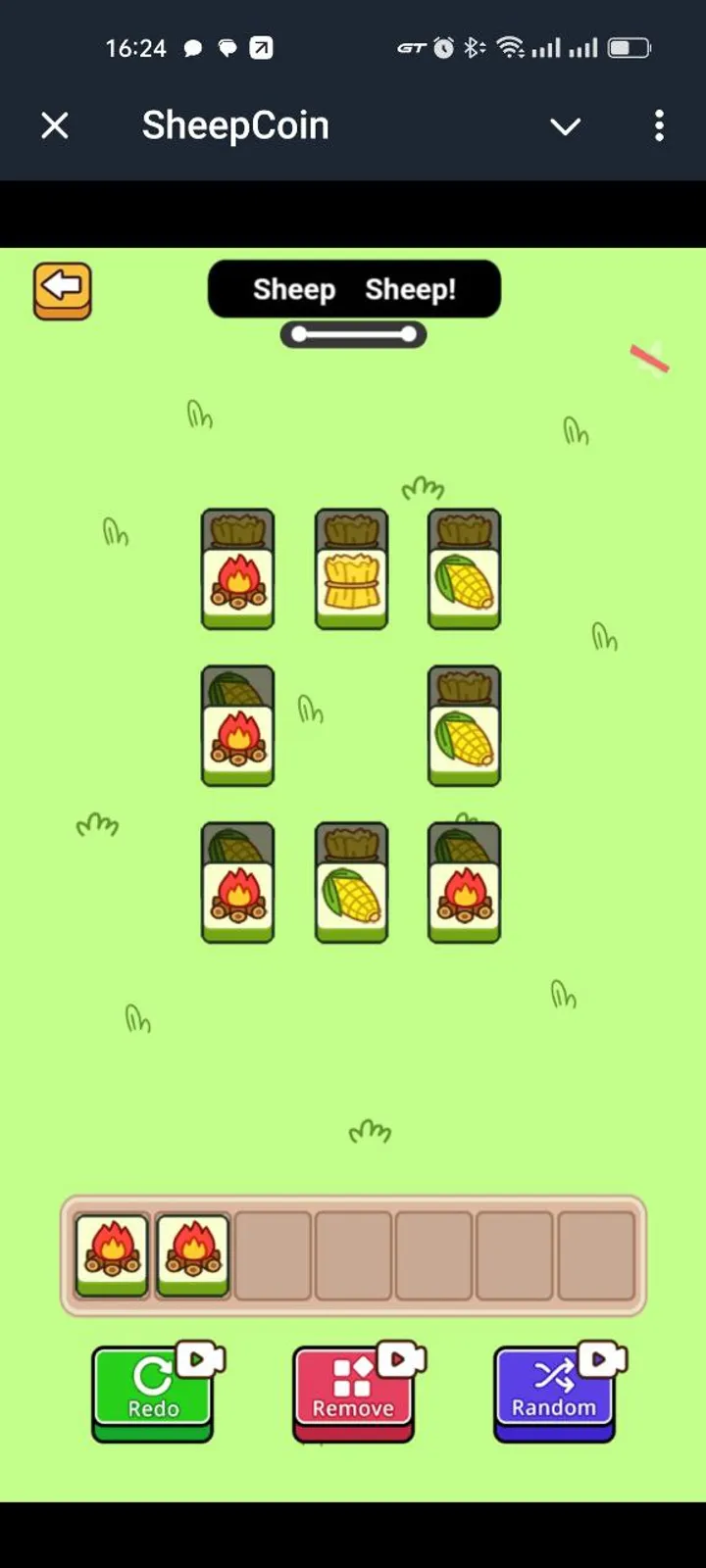Tap the Redo button
Viewport: 706px width, 1568px height.
[153, 1390]
